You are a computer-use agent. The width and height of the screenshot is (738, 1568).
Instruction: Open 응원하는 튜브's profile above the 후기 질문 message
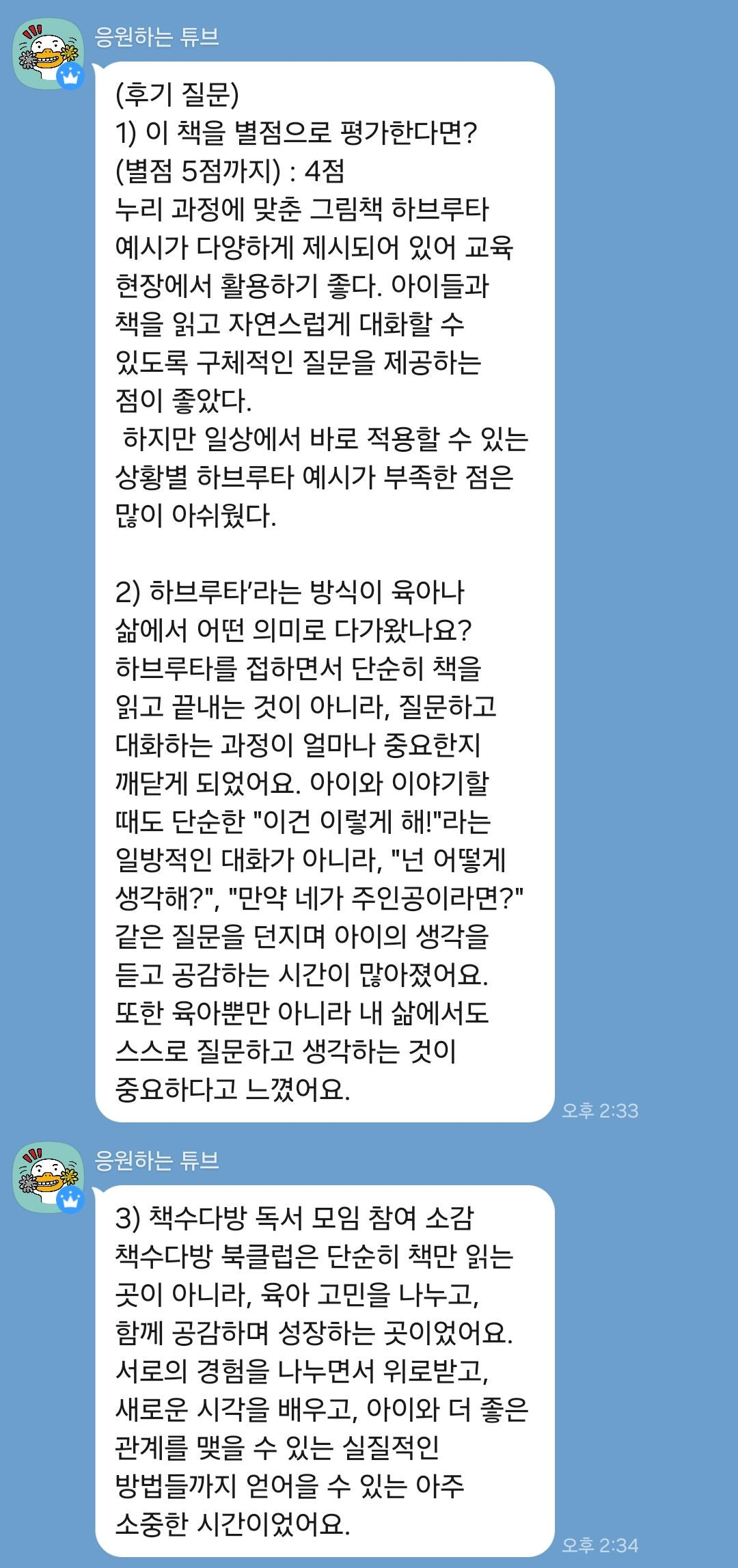(x=49, y=54)
